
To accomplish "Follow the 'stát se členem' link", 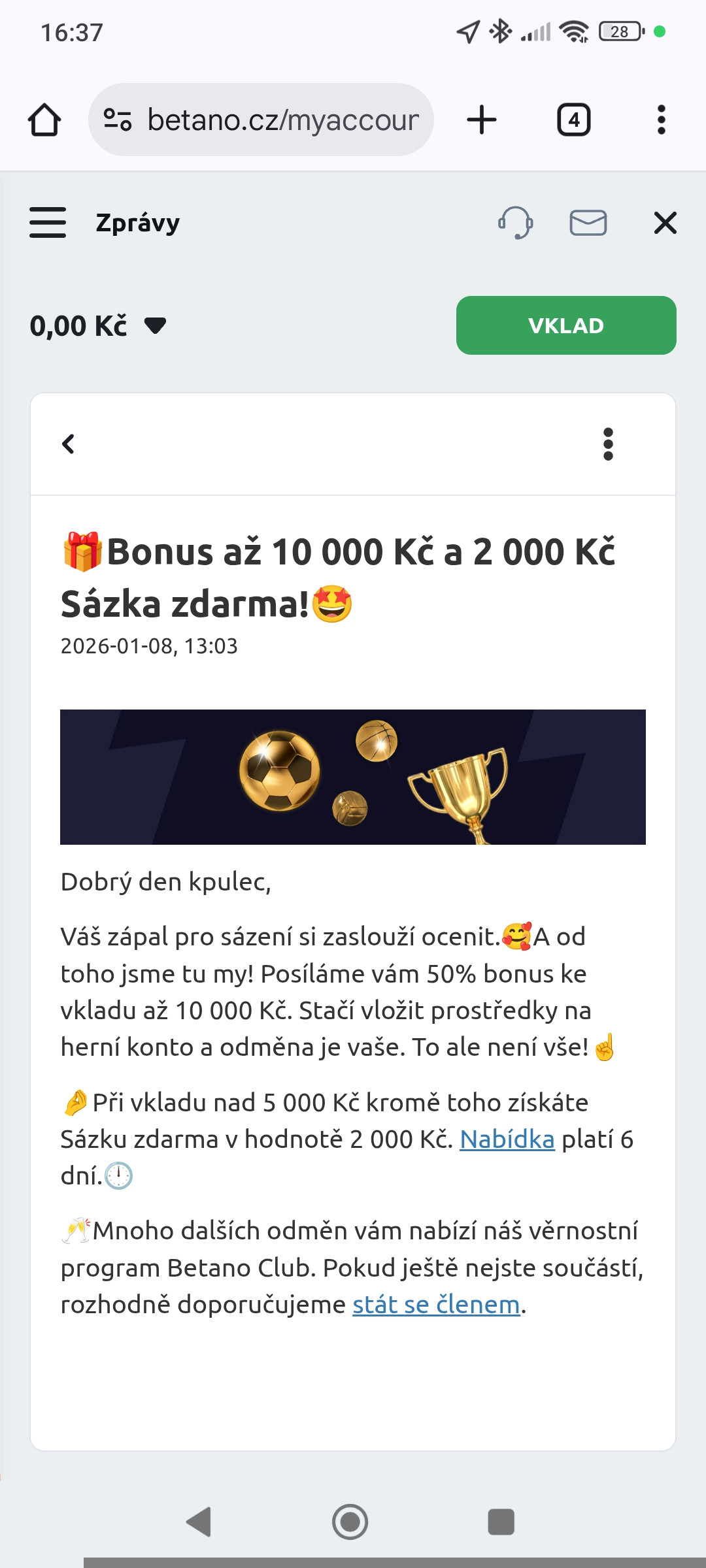I will pyautogui.click(x=436, y=1305).
